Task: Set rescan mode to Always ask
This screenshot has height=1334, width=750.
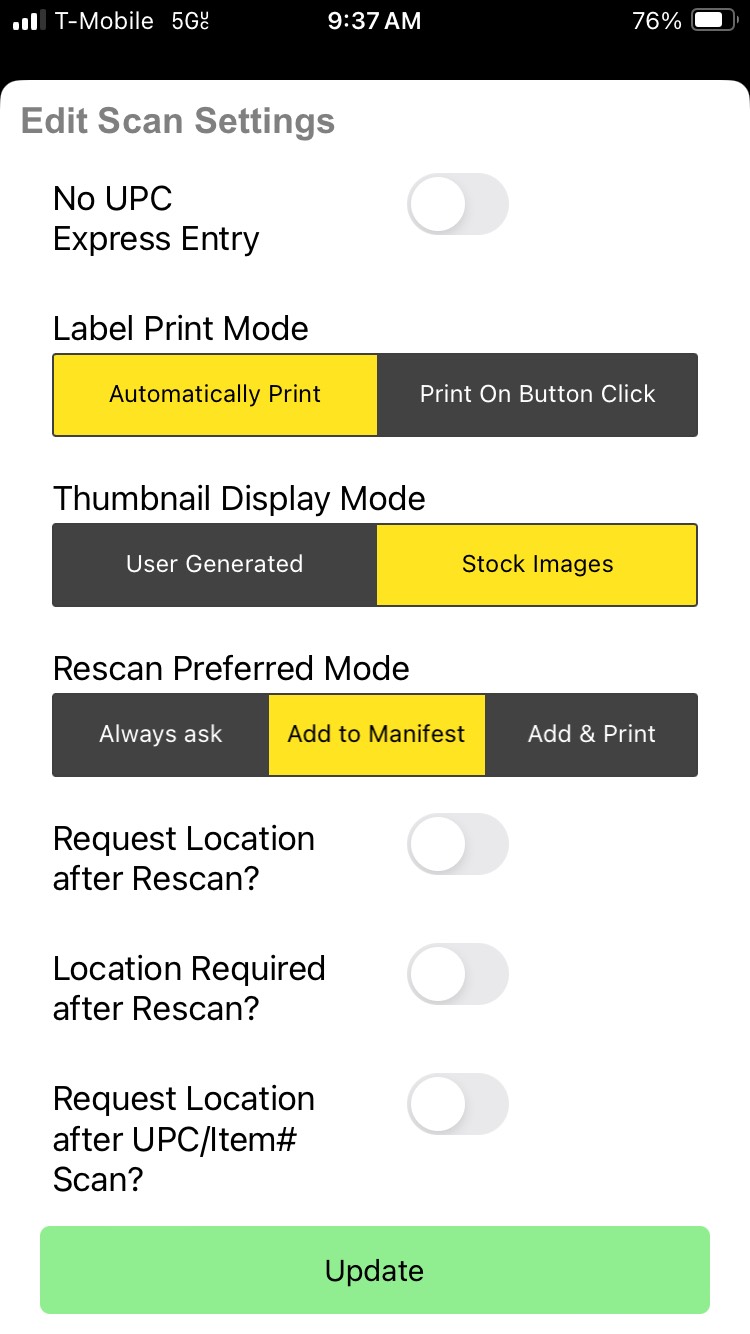Action: pyautogui.click(x=161, y=734)
